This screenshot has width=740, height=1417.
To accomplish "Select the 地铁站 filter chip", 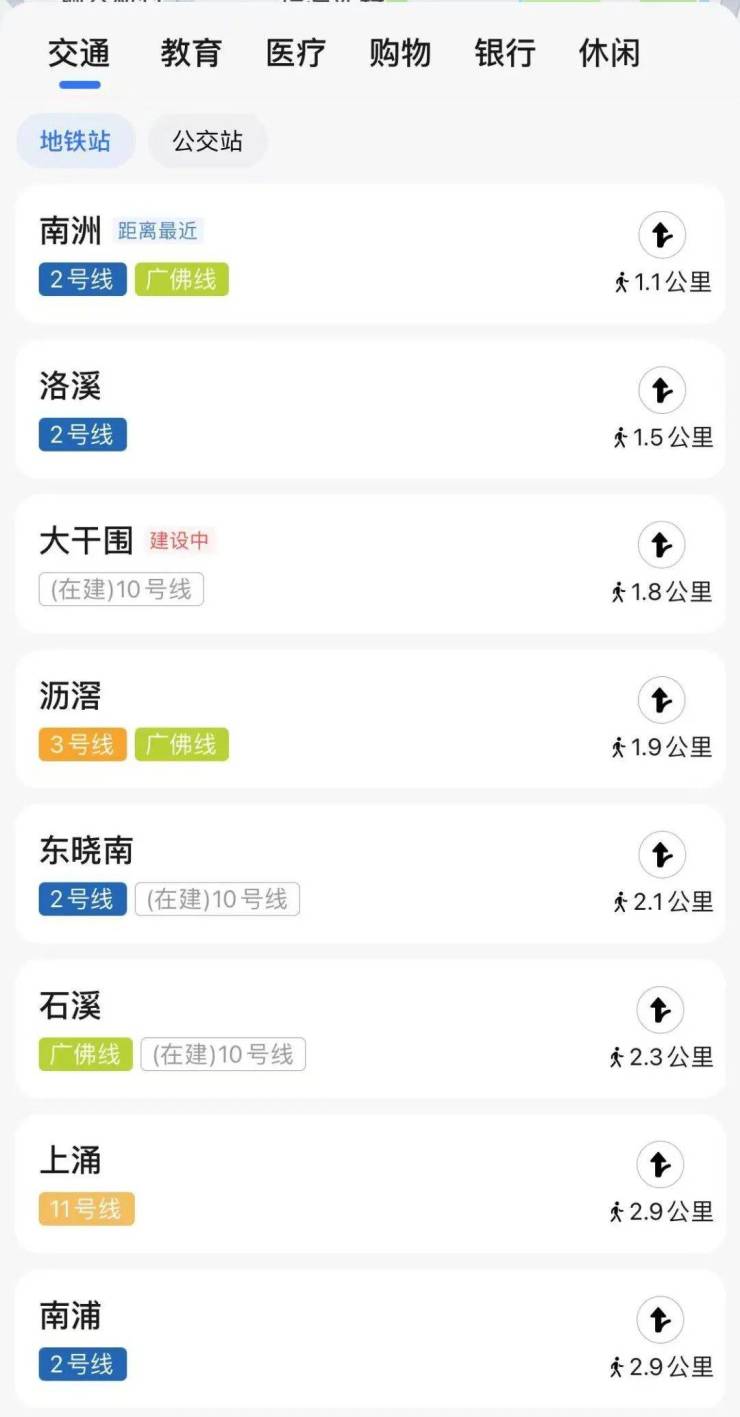I will click(x=75, y=141).
